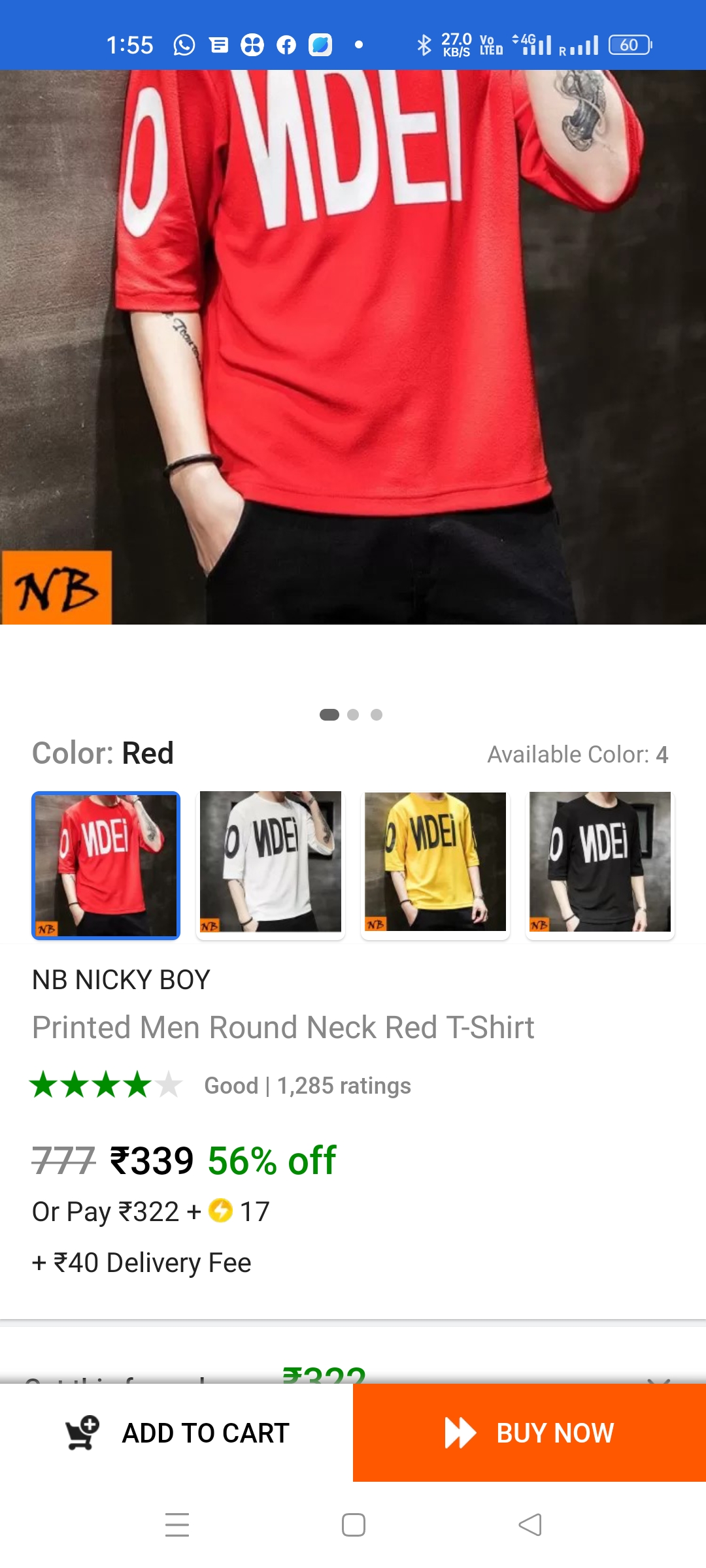The image size is (706, 1568).
Task: Go back using system back button
Action: [529, 1525]
